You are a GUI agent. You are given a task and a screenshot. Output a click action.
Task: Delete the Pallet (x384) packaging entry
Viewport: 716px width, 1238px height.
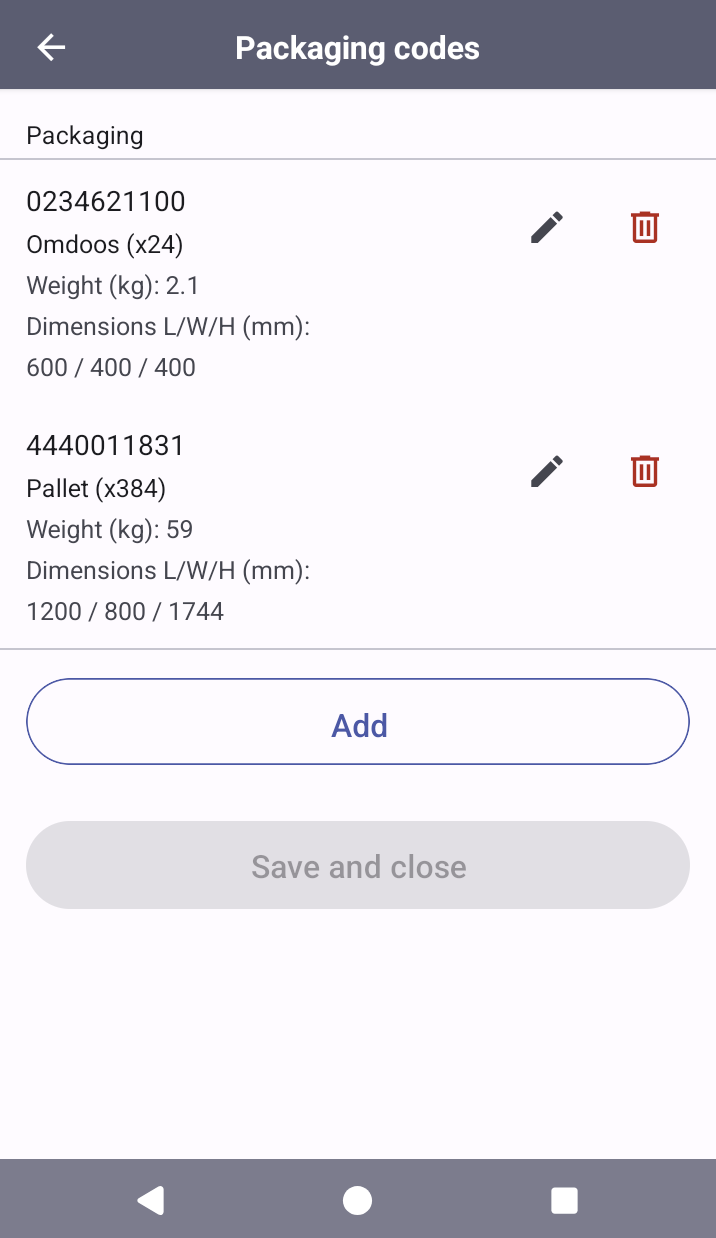click(645, 470)
